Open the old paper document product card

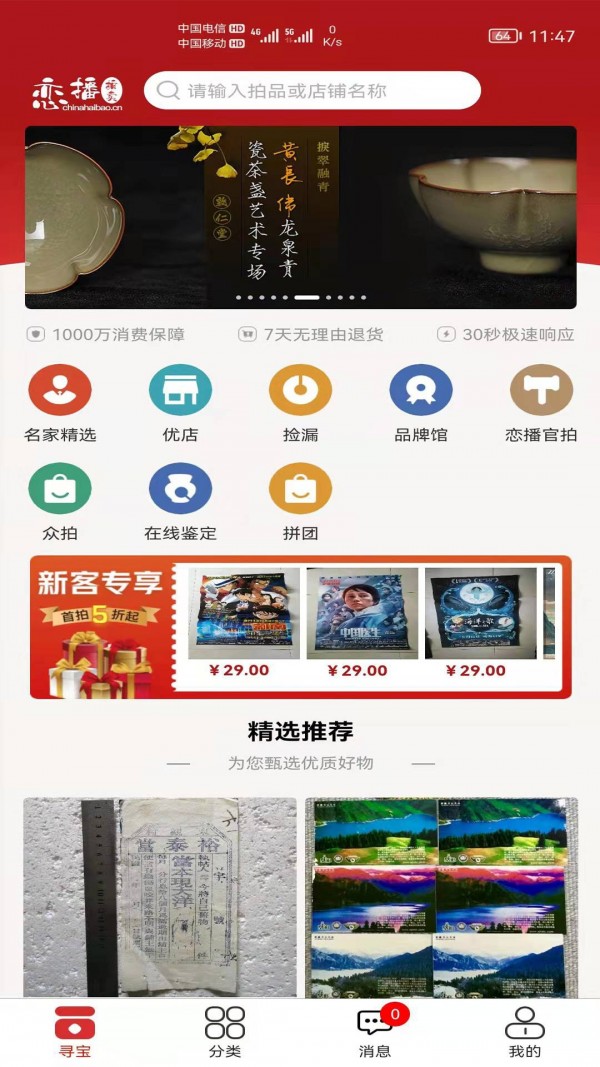coord(160,897)
